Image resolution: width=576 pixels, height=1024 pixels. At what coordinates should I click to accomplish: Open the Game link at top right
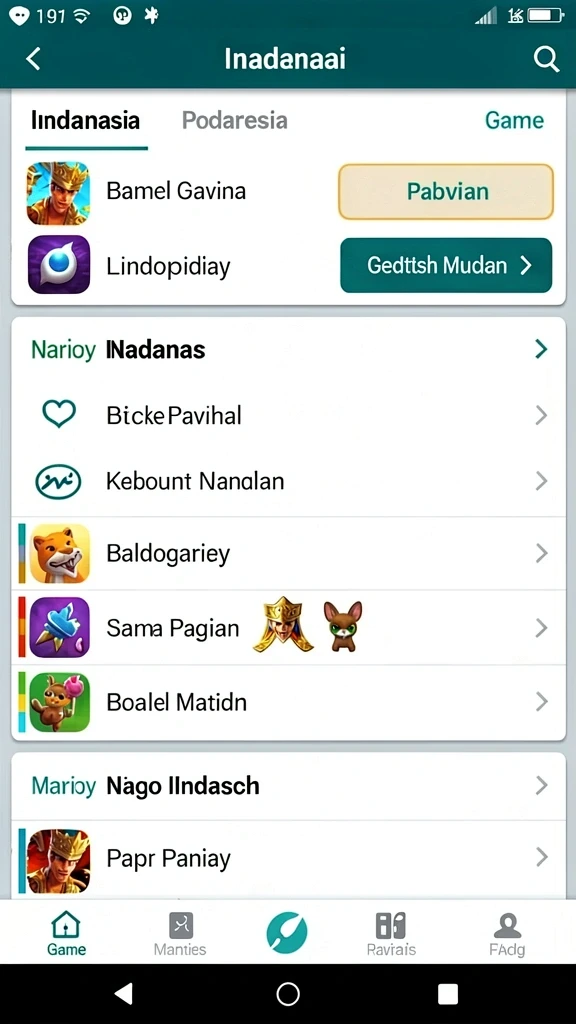tap(515, 120)
